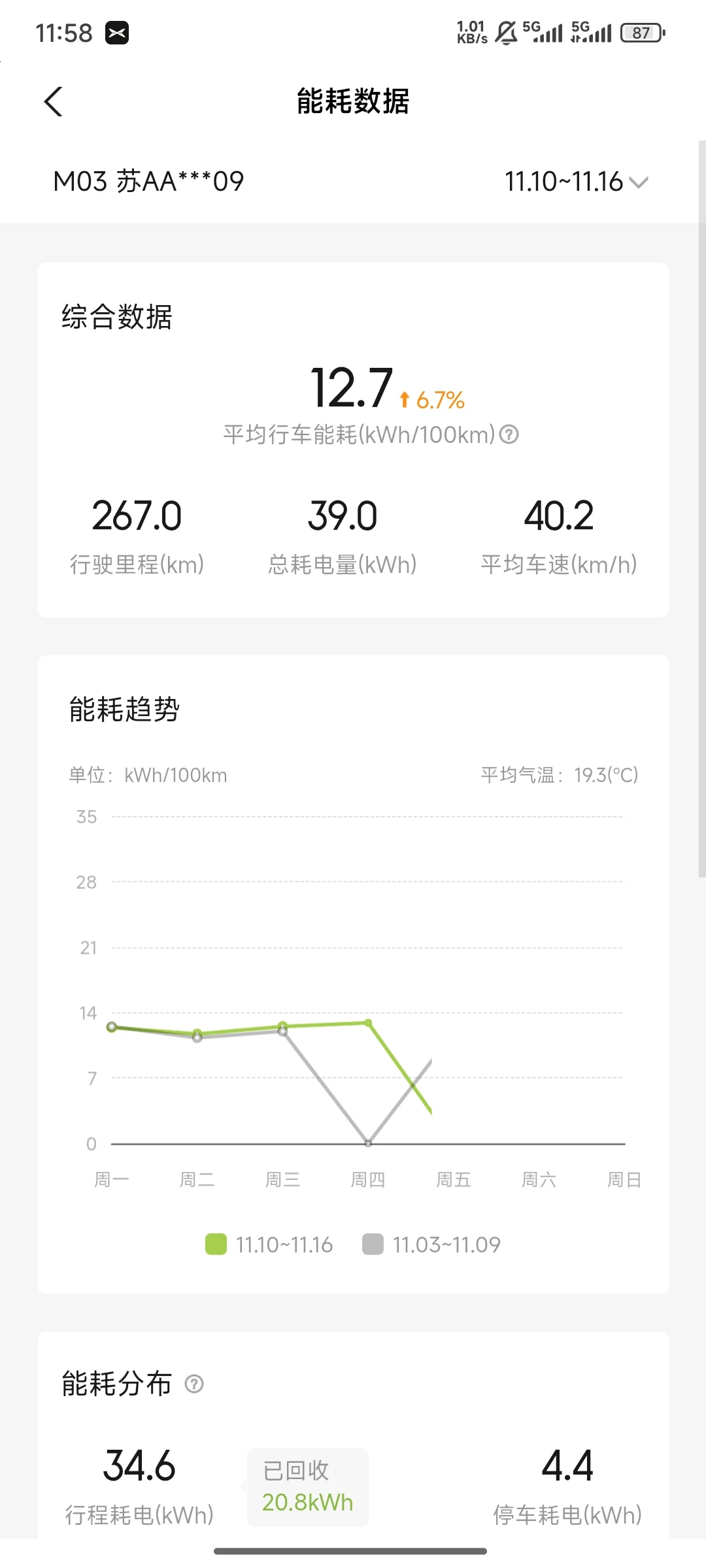Go back from the 能耗数据 page

click(x=54, y=102)
